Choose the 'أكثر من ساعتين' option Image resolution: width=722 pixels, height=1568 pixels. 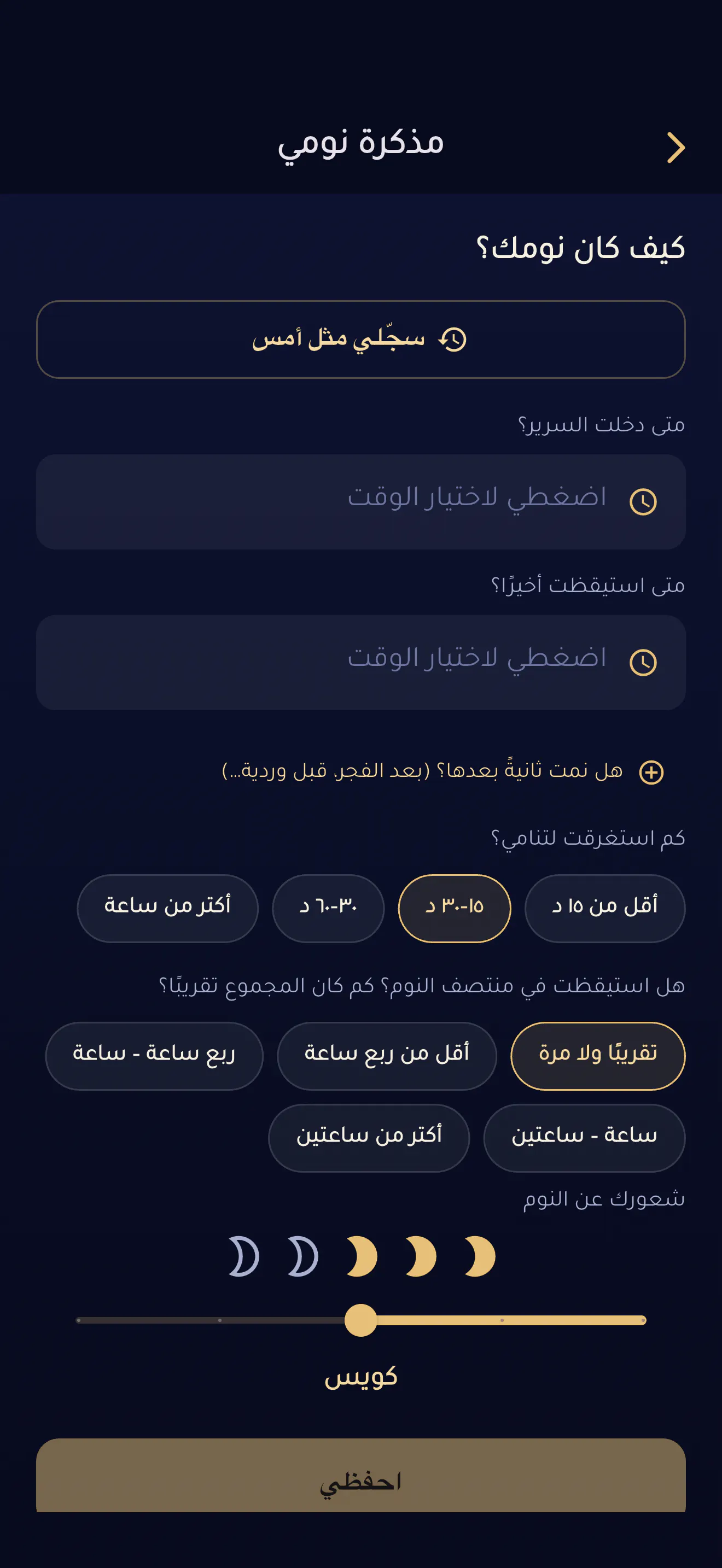tap(369, 1138)
